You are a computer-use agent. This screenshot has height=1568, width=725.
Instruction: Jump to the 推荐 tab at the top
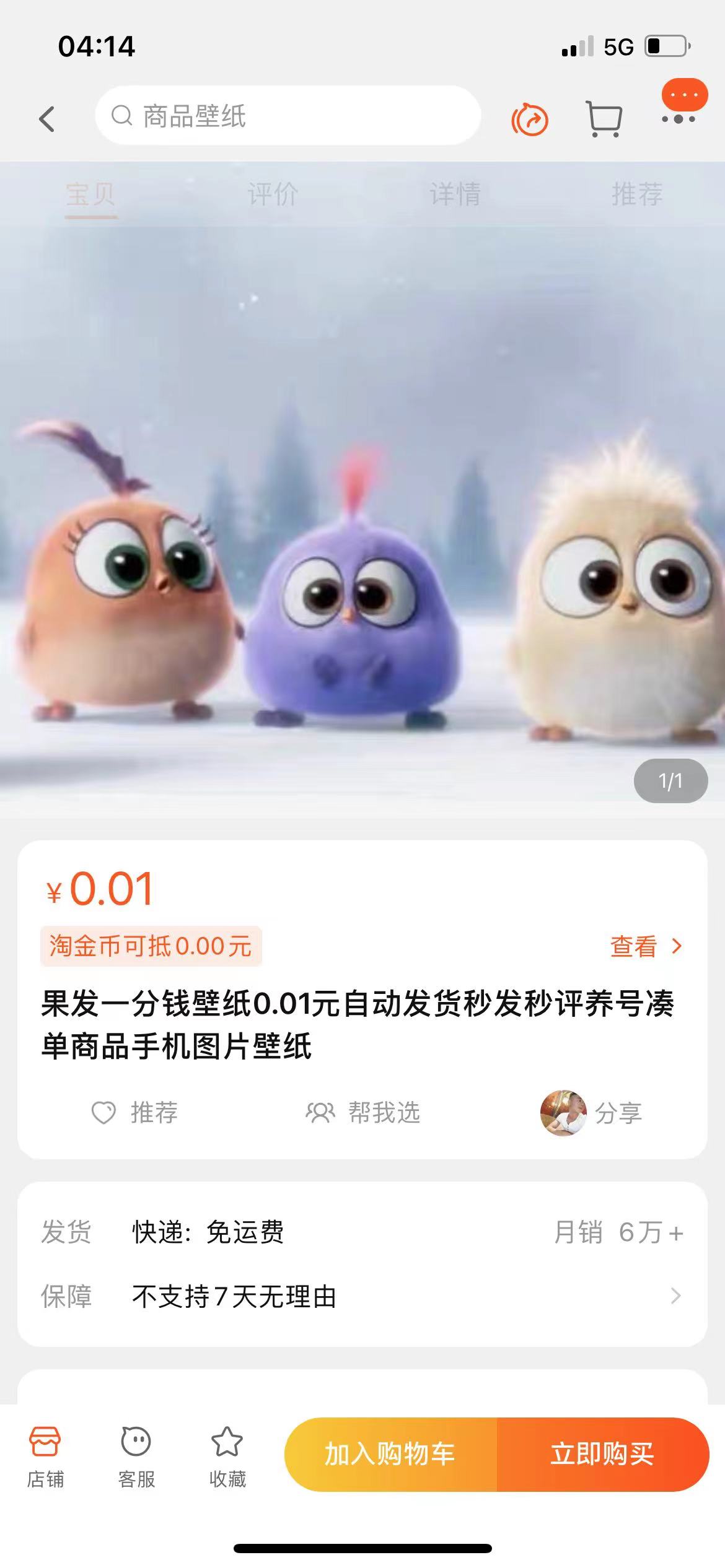[x=637, y=194]
